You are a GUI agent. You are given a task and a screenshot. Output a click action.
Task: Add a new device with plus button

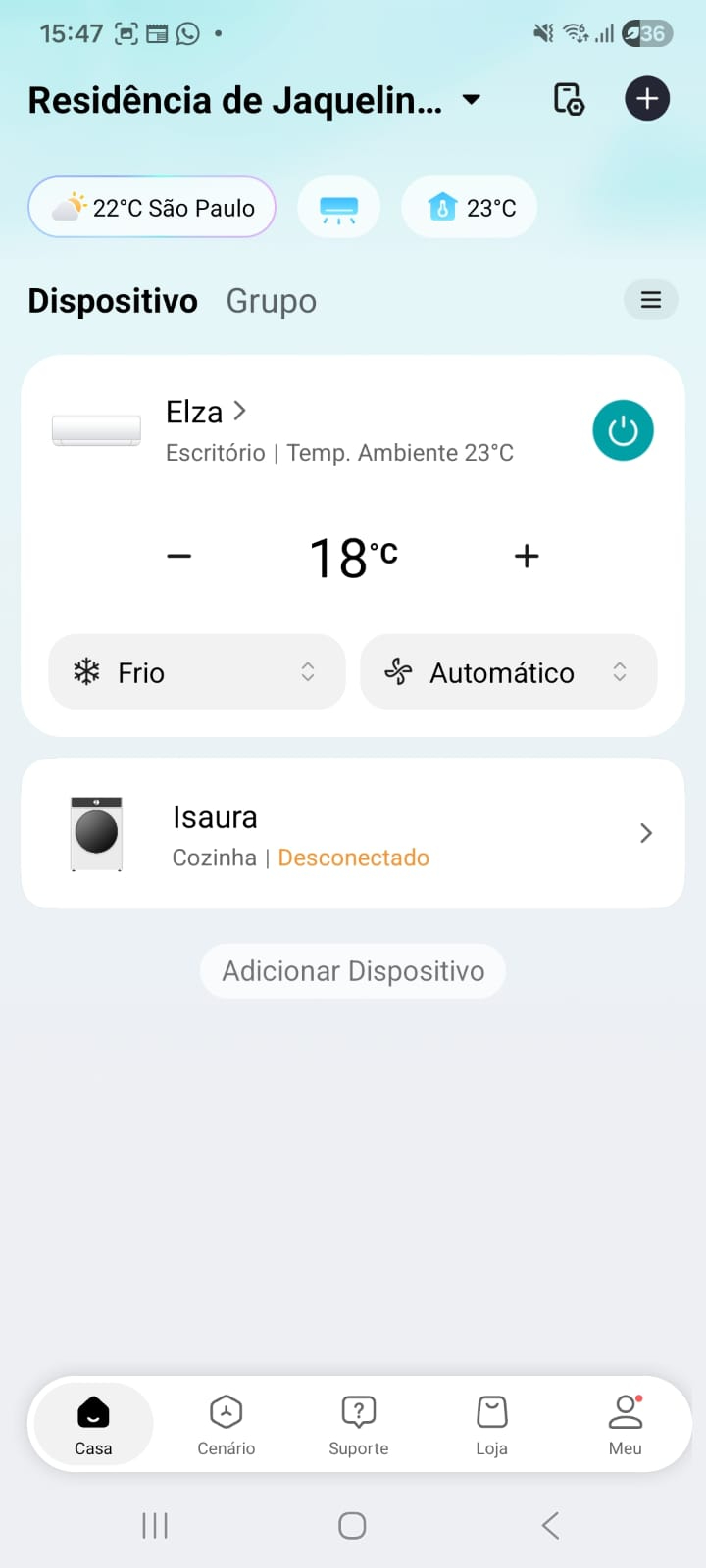[647, 99]
